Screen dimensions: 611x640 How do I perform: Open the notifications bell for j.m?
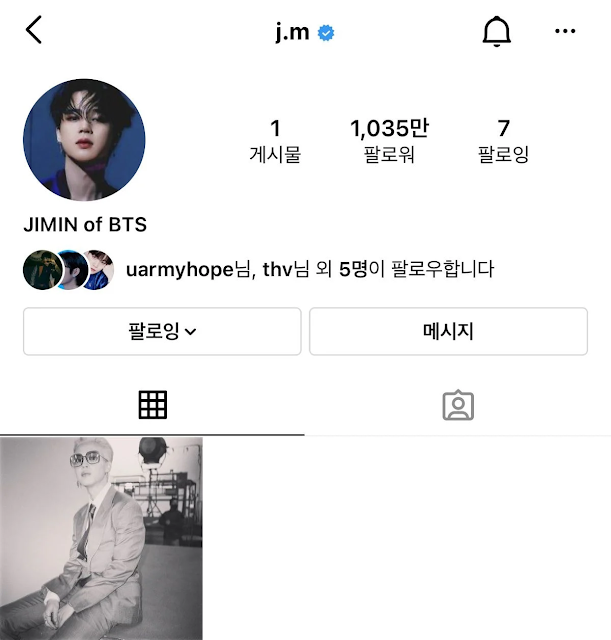[x=496, y=32]
